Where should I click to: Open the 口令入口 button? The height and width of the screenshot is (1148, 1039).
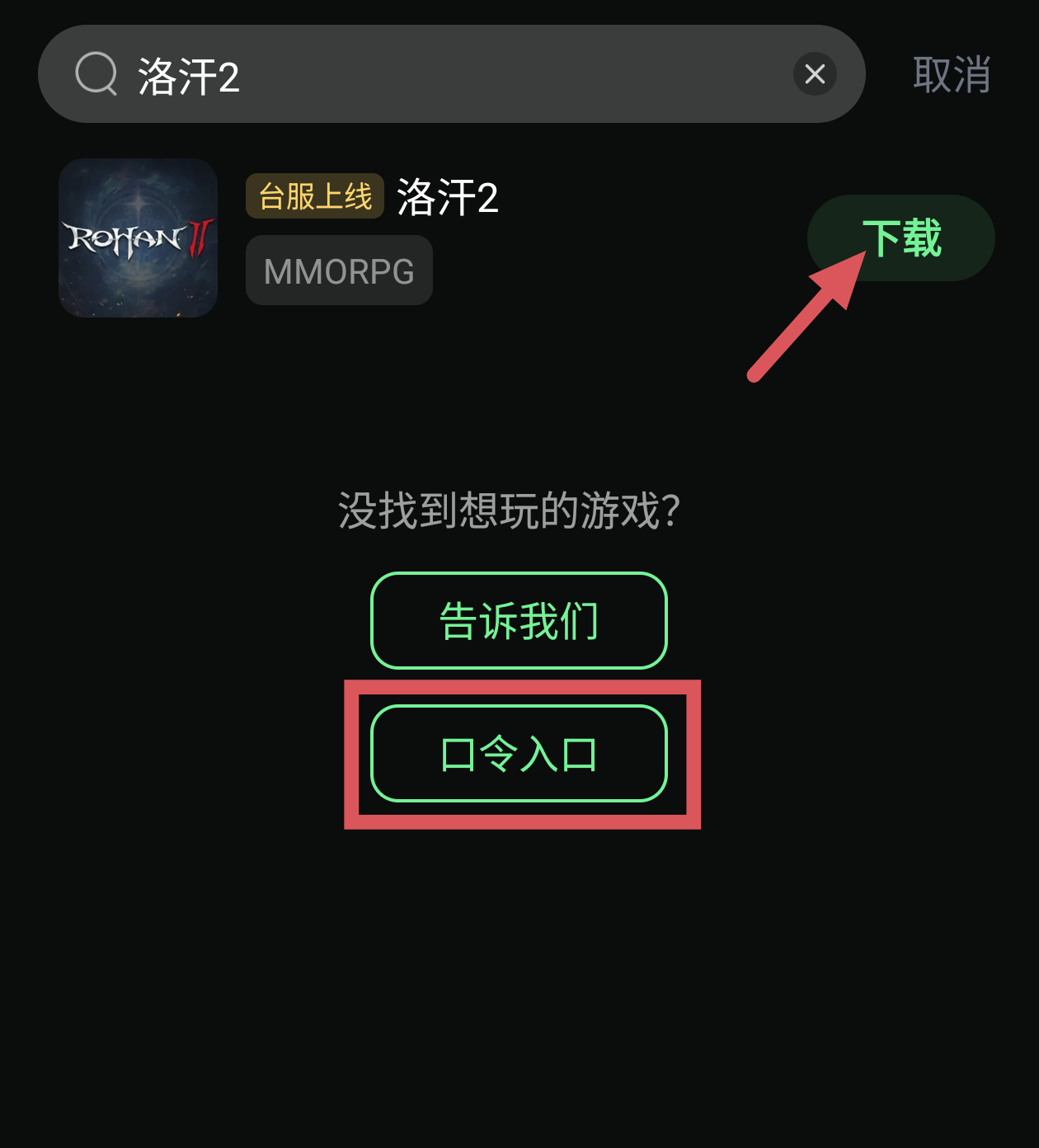pos(519,754)
